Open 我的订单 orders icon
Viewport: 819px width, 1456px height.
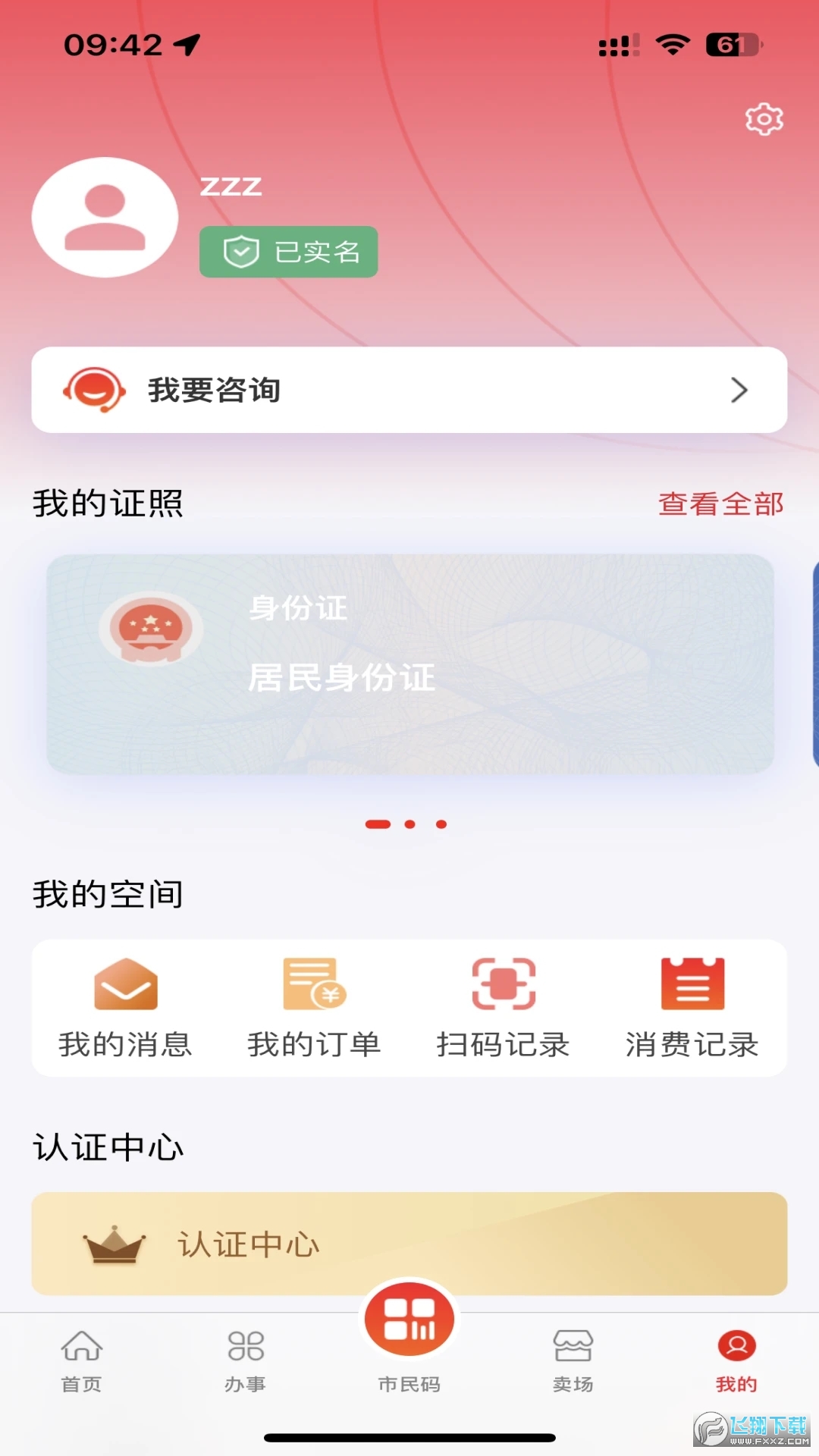313,986
